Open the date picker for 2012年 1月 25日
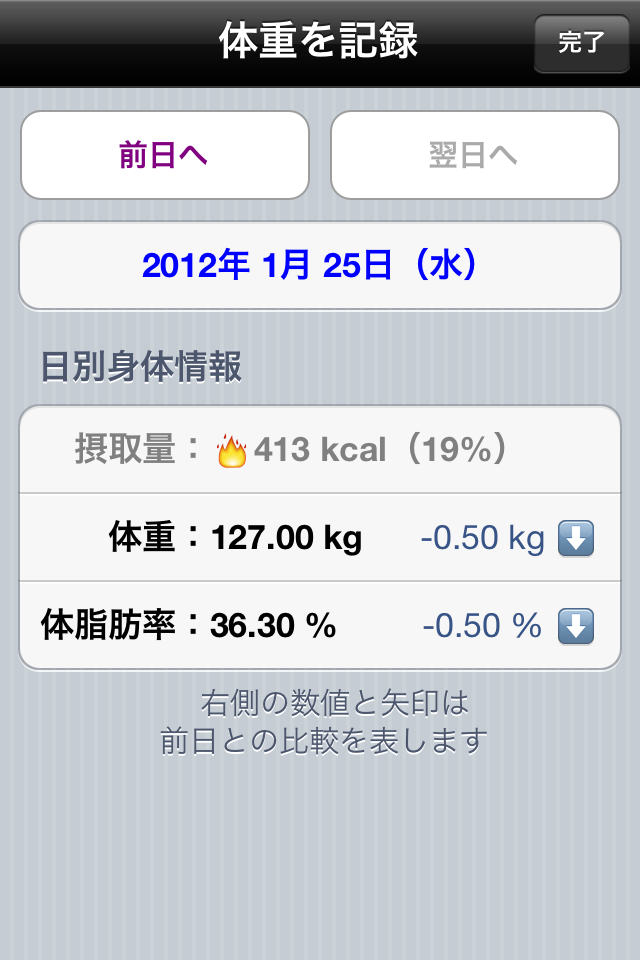Screen dimensions: 640x960 pyautogui.click(x=319, y=266)
